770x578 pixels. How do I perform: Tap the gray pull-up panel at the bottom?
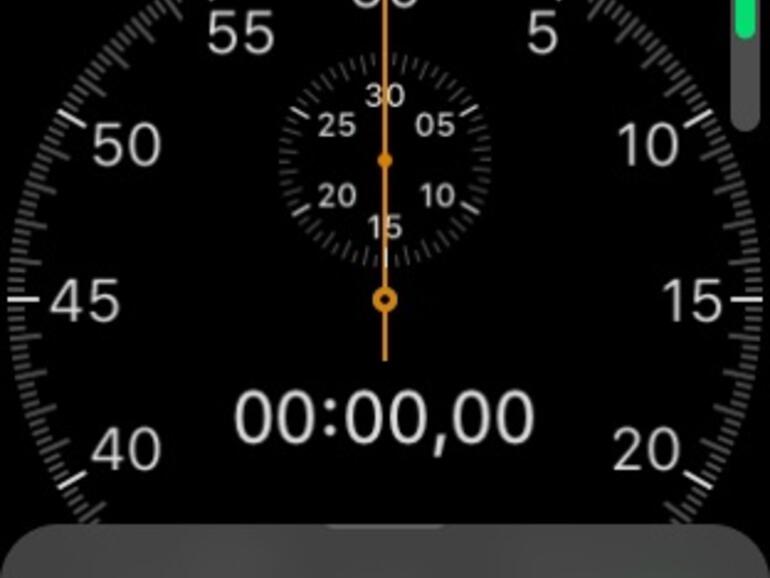click(385, 553)
